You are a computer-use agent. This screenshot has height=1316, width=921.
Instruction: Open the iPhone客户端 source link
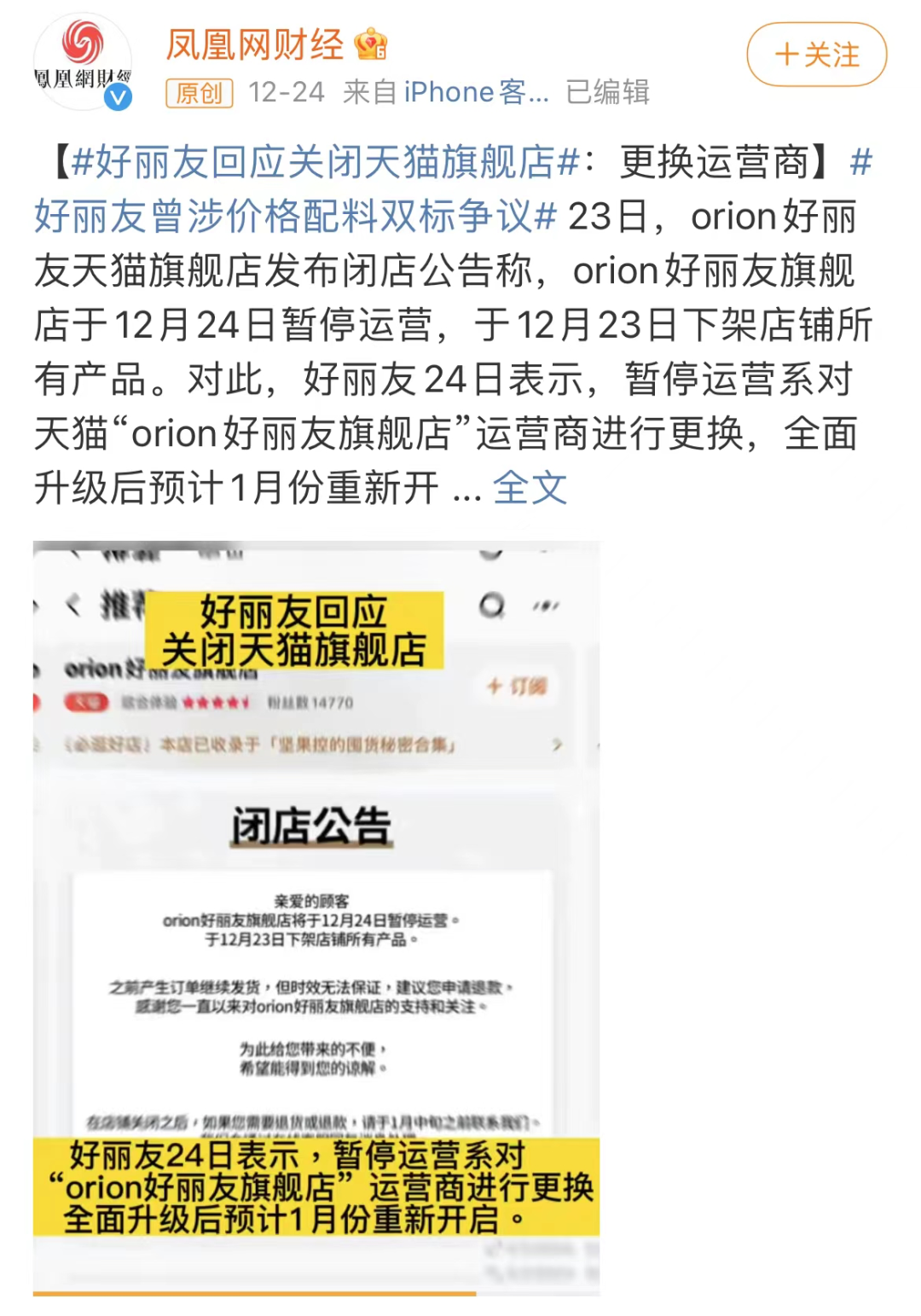[x=476, y=92]
